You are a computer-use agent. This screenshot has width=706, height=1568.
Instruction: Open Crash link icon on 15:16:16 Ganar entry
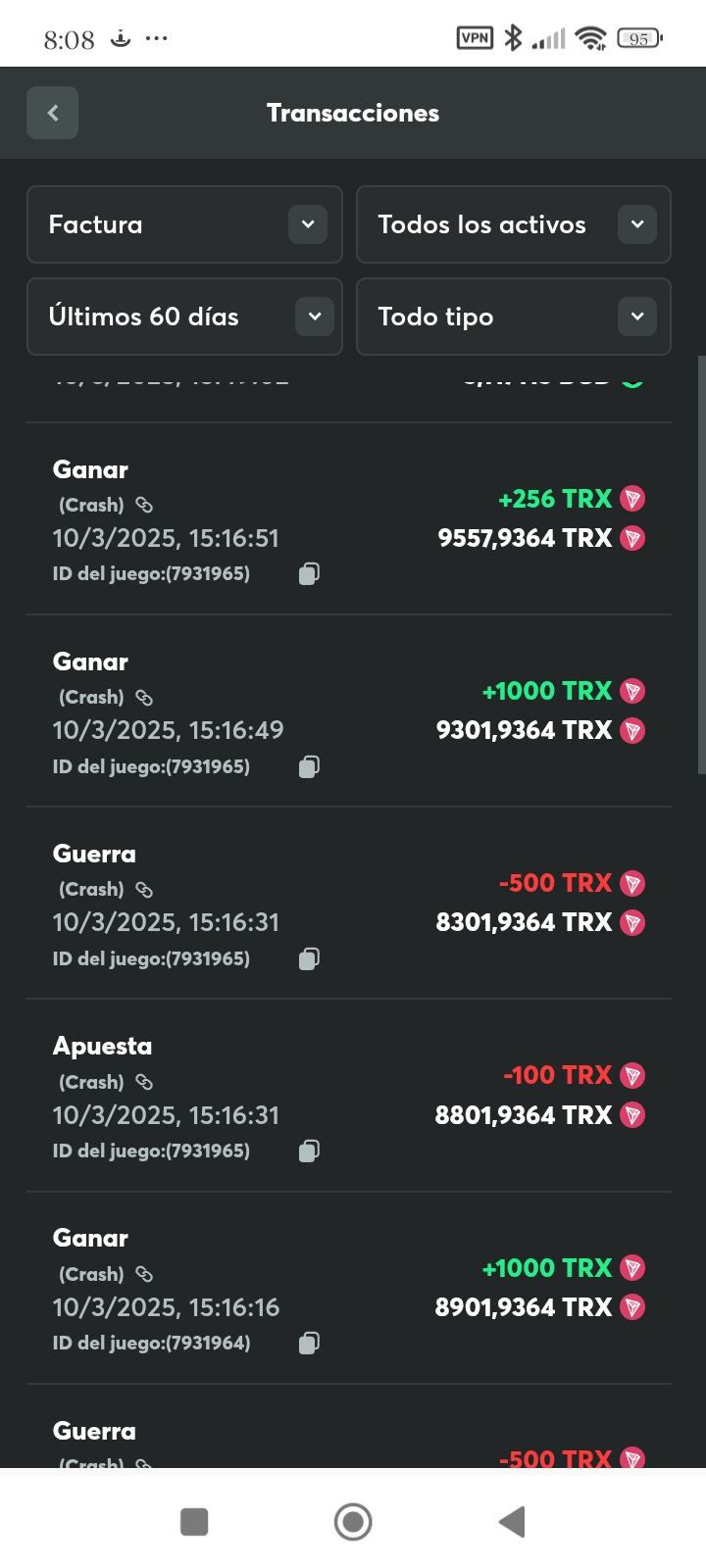(144, 1275)
